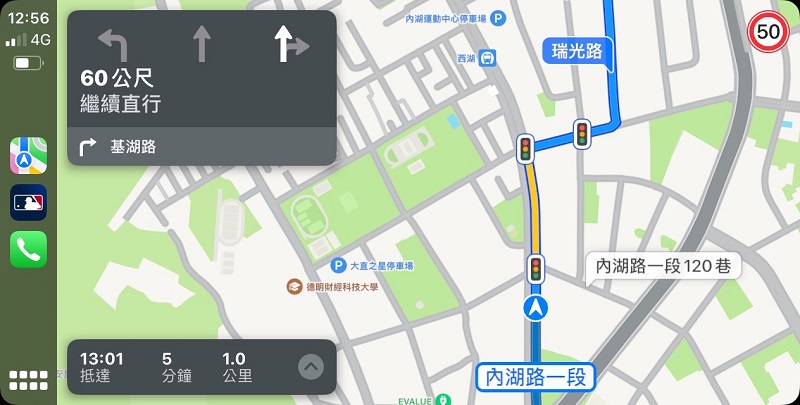Expand the trip details chevron
This screenshot has width=800, height=405.
[x=312, y=367]
